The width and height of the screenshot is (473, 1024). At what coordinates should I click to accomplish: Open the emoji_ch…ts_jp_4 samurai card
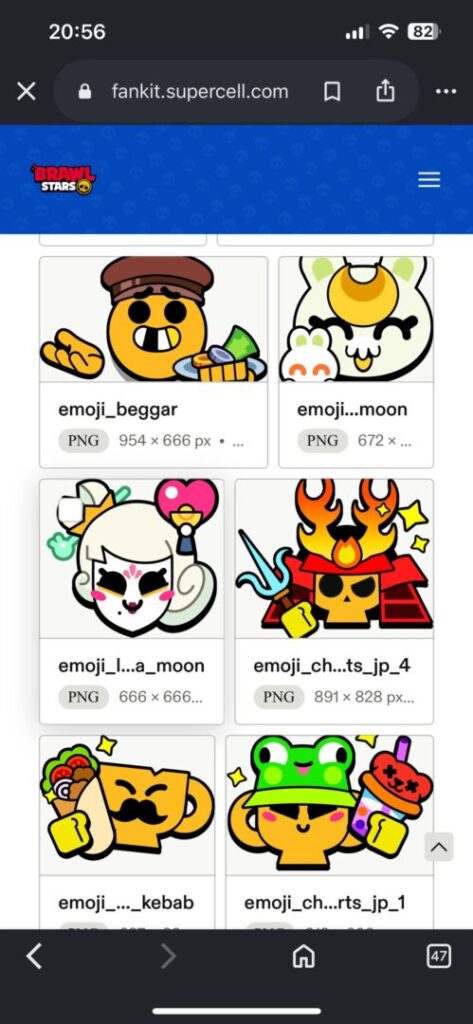pyautogui.click(x=334, y=601)
